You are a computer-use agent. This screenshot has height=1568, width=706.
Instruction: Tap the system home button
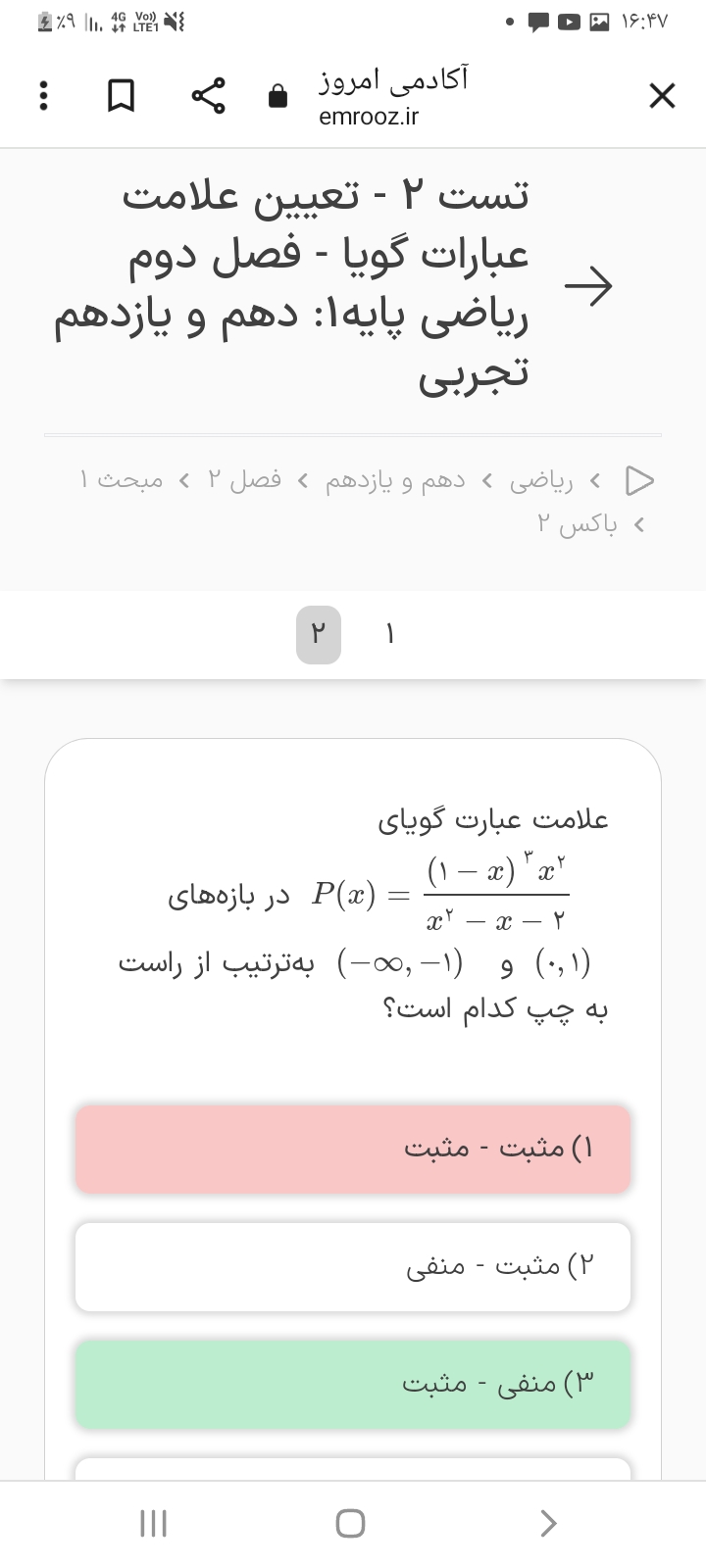click(x=350, y=1523)
